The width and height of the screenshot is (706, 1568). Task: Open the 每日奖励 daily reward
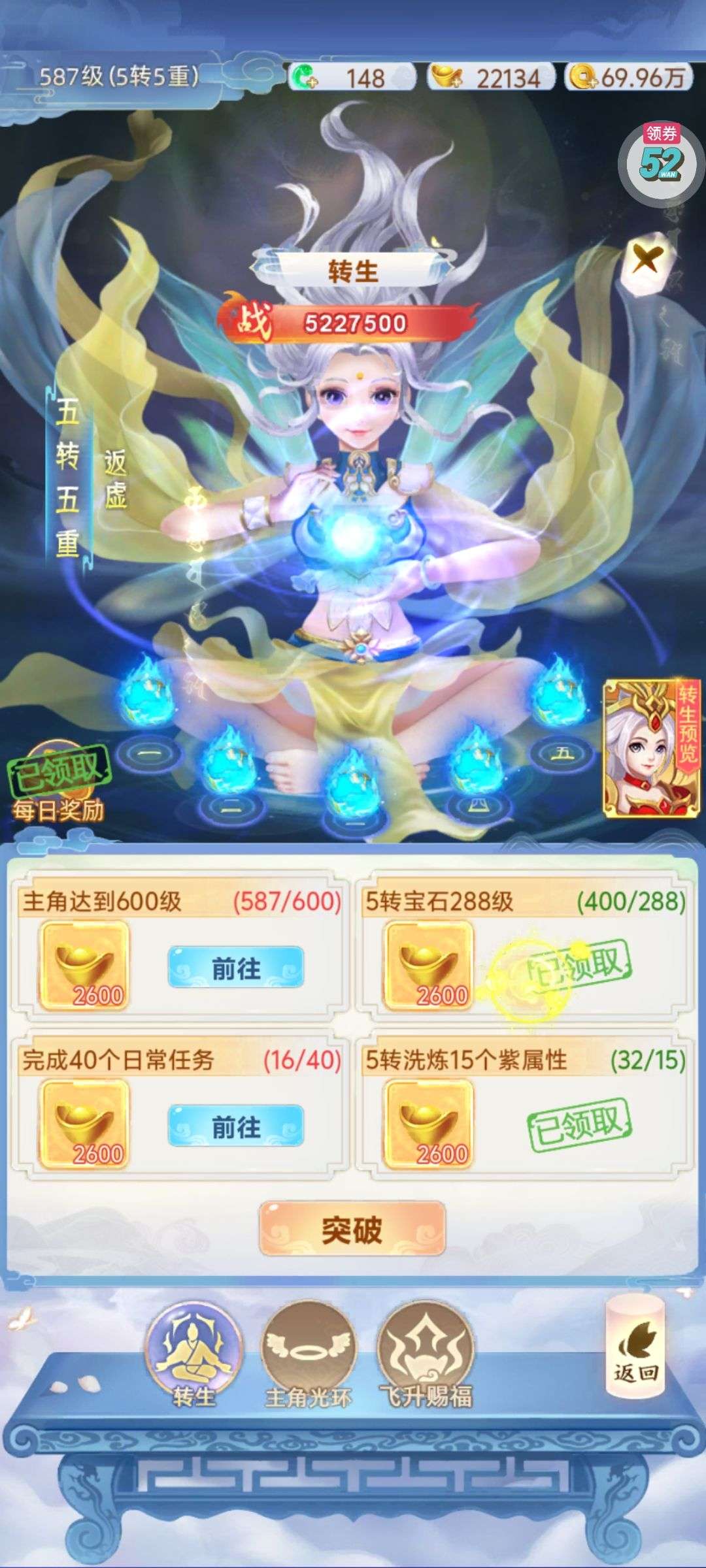[58, 781]
